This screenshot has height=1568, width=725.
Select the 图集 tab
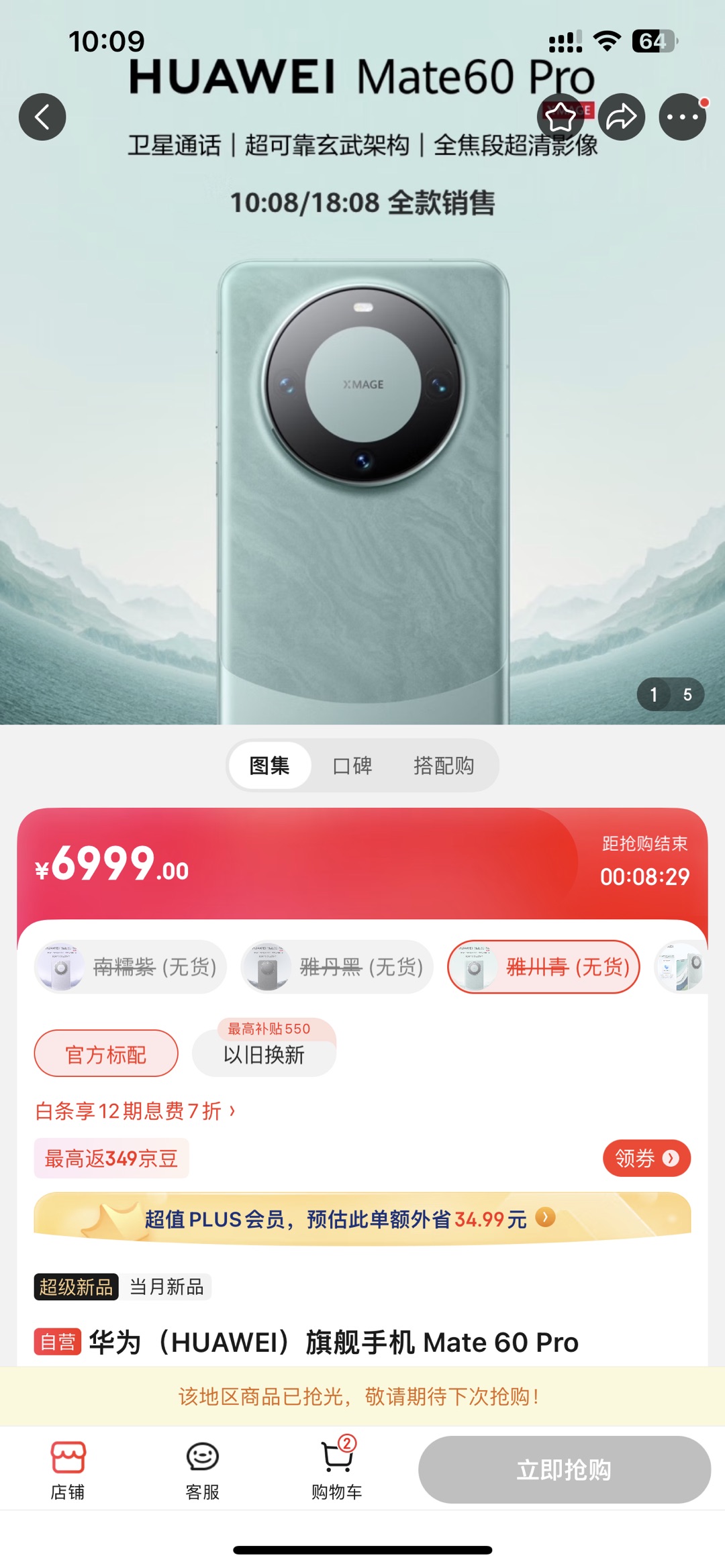[270, 766]
